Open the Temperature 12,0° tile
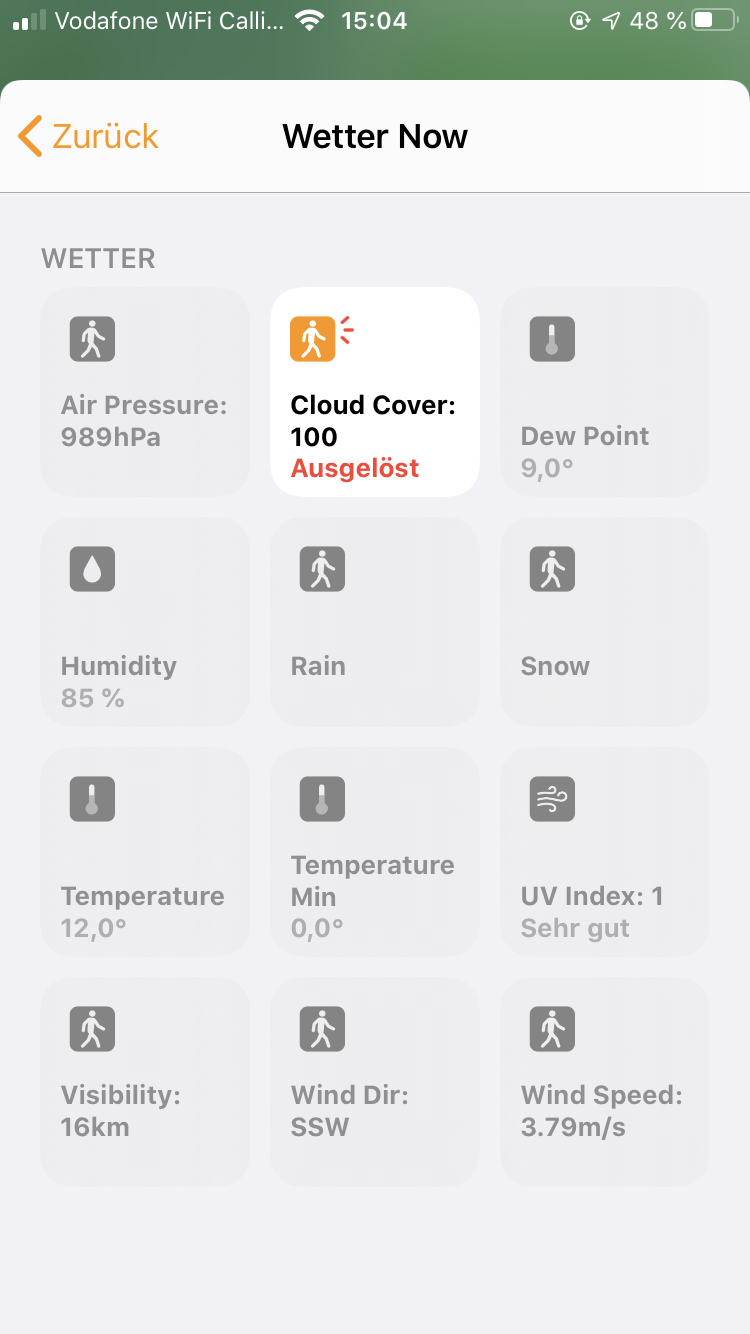Screen dimensions: 750x1334 pyautogui.click(x=145, y=852)
